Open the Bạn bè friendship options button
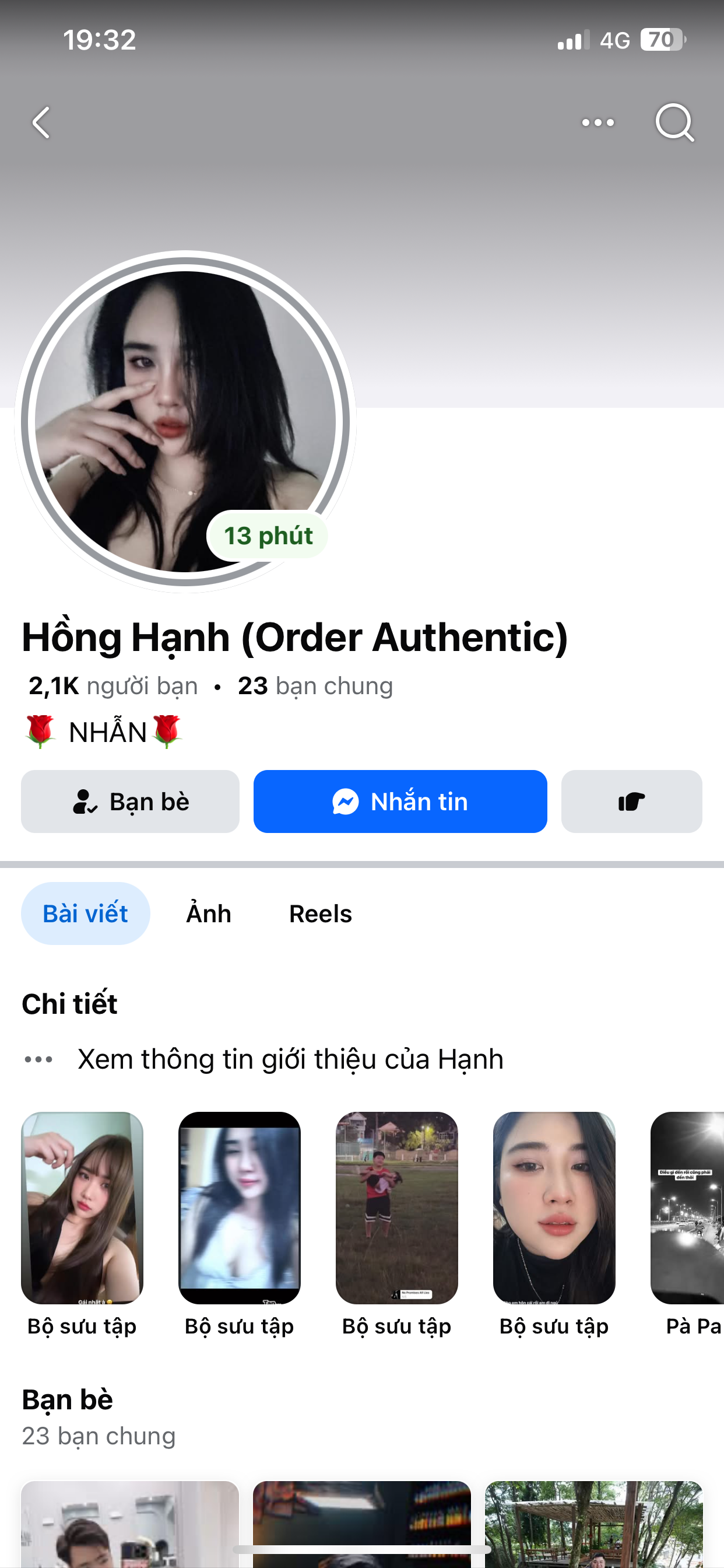This screenshot has height=1568, width=724. tap(130, 801)
